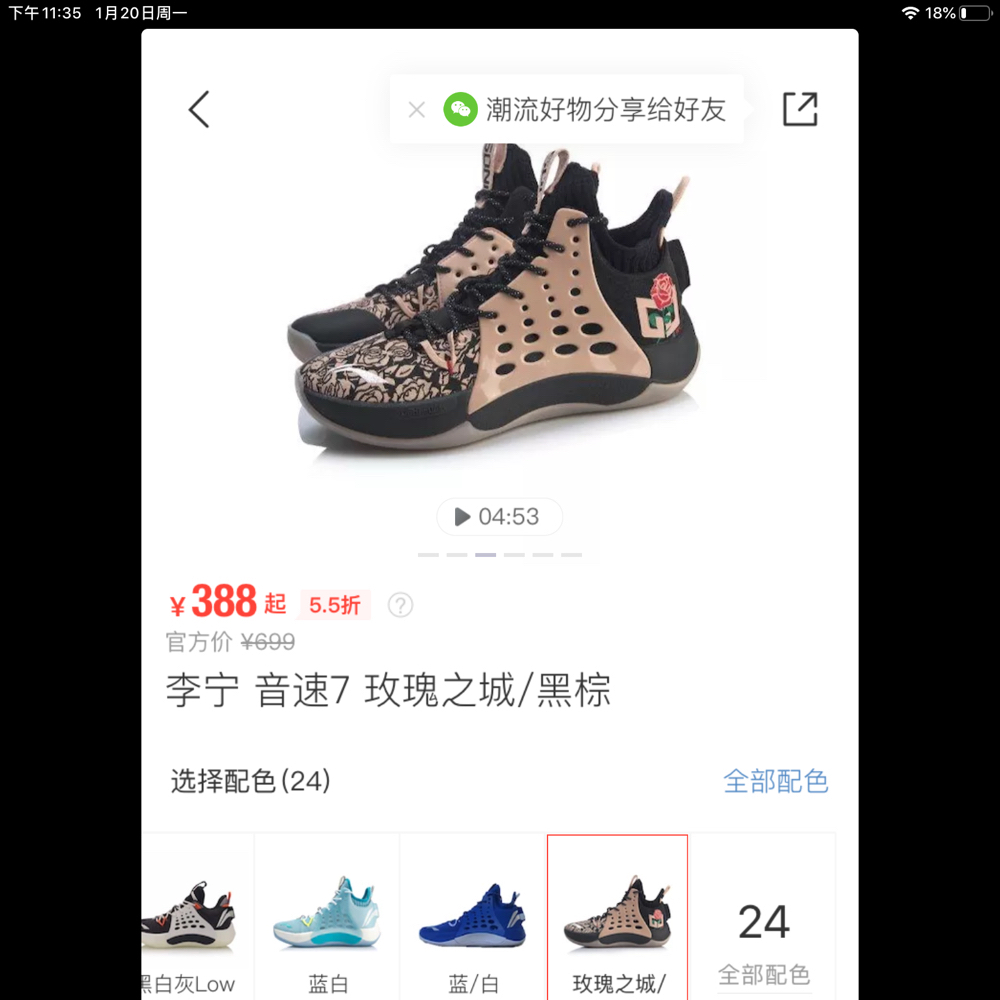The width and height of the screenshot is (1000, 1000).
Task: Go back with the arrow icon
Action: pyautogui.click(x=199, y=109)
